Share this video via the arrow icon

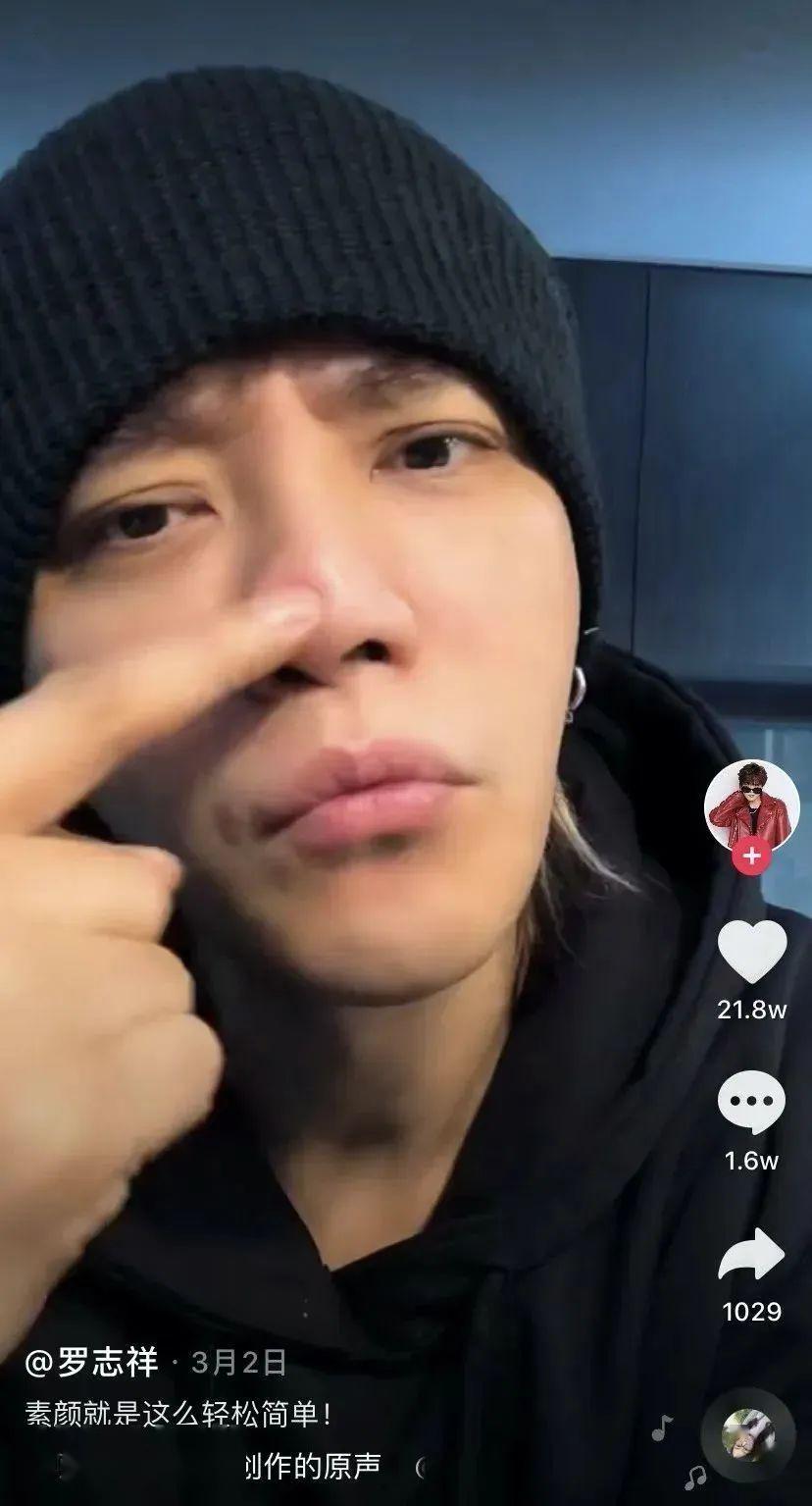[751, 1254]
